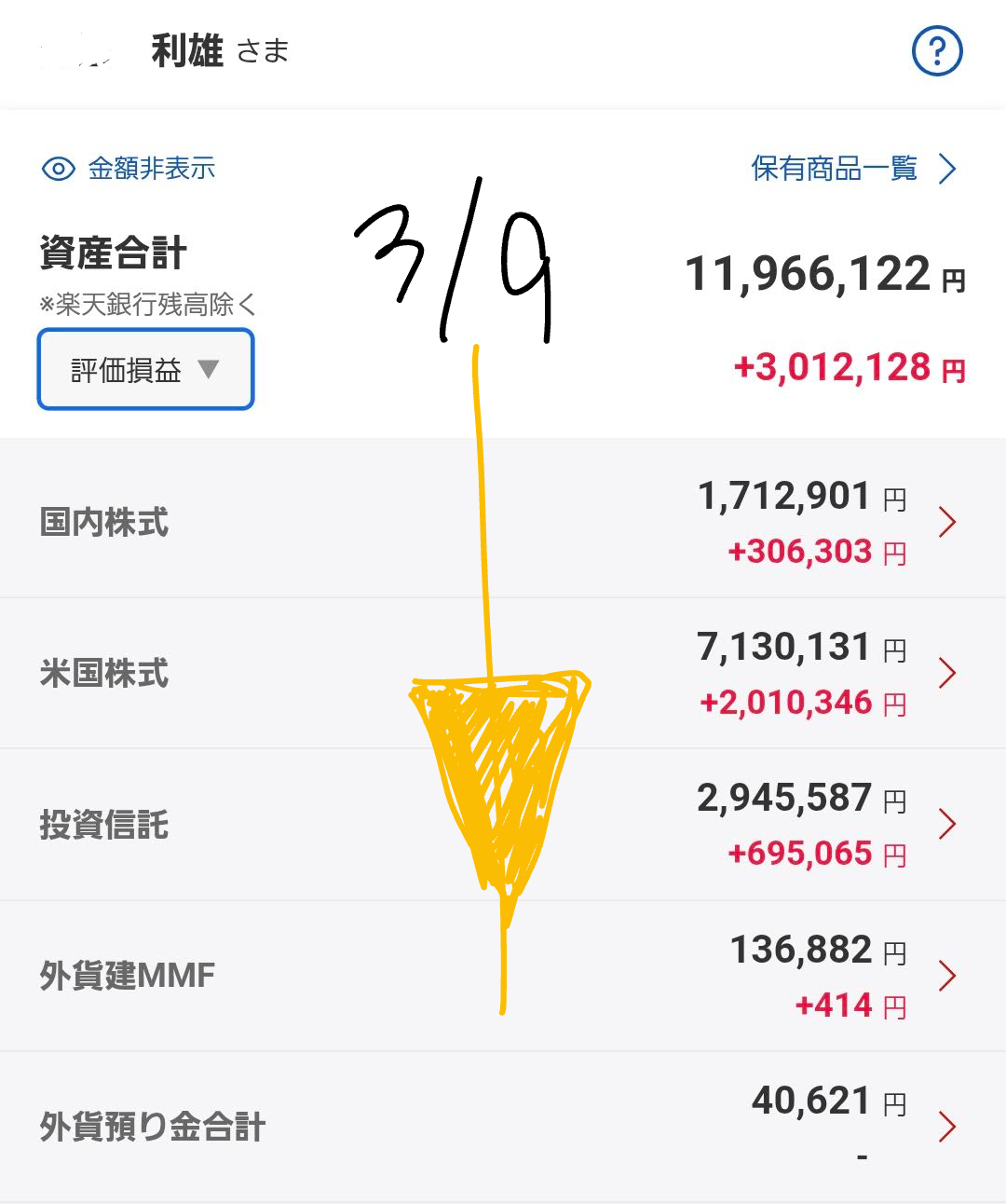
Task: Open the 国内株式 row
Action: point(503,522)
